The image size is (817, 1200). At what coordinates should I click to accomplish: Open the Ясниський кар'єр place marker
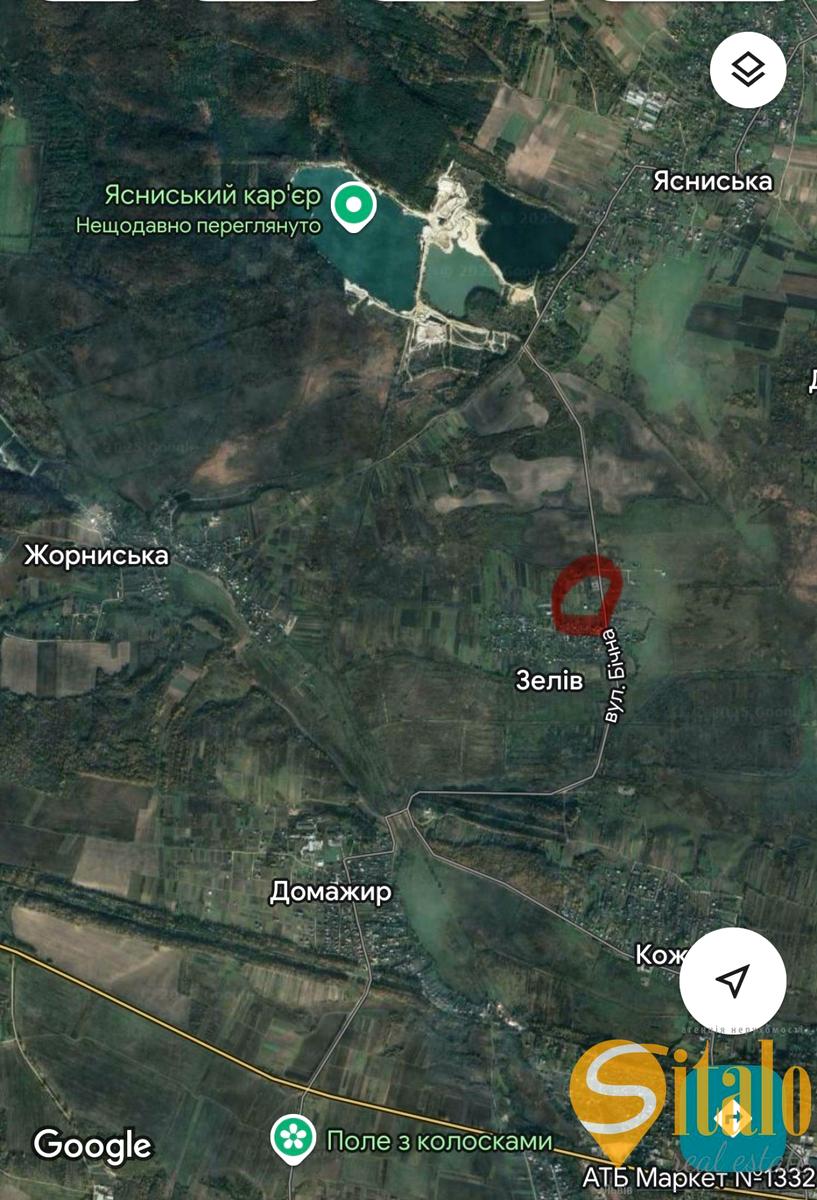[x=352, y=207]
